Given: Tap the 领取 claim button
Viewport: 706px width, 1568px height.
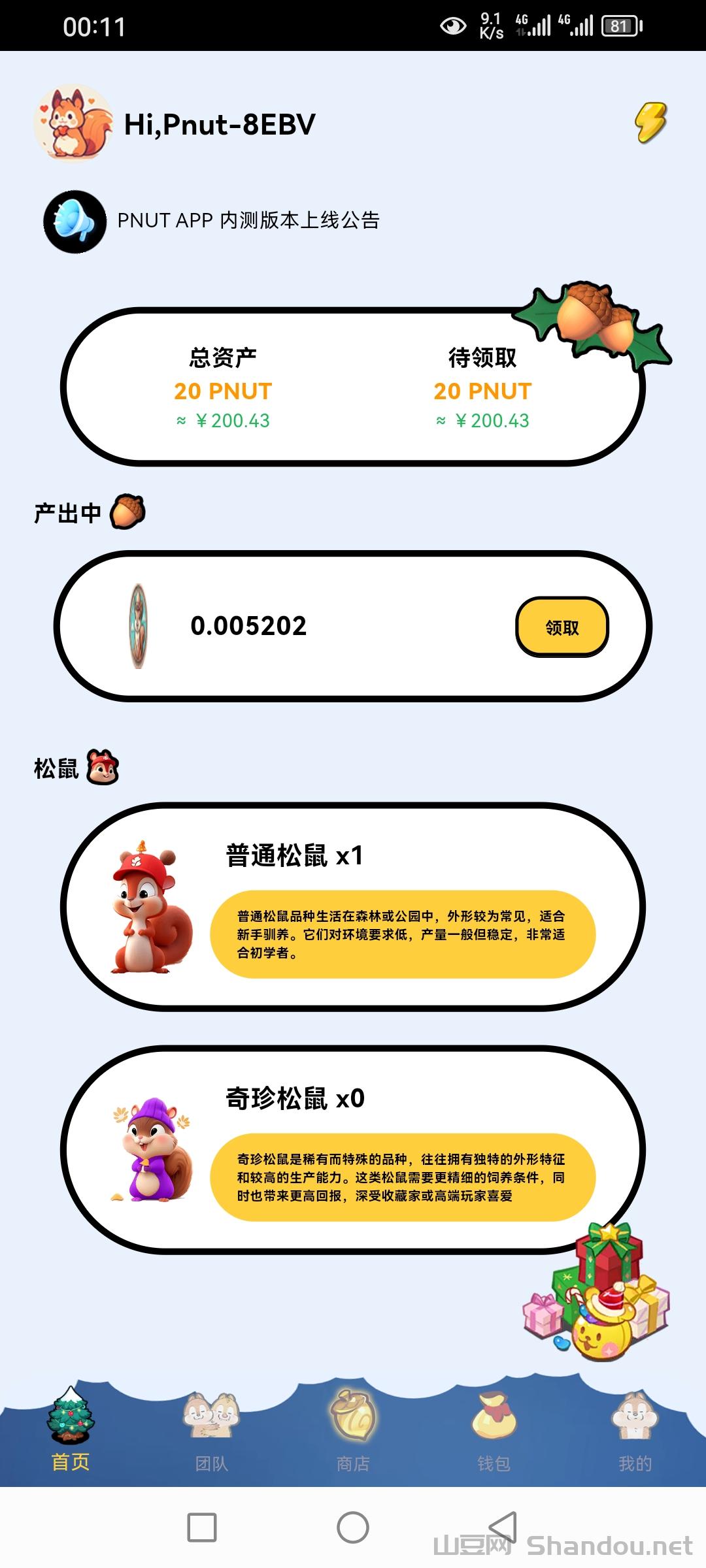Looking at the screenshot, I should coord(562,627).
